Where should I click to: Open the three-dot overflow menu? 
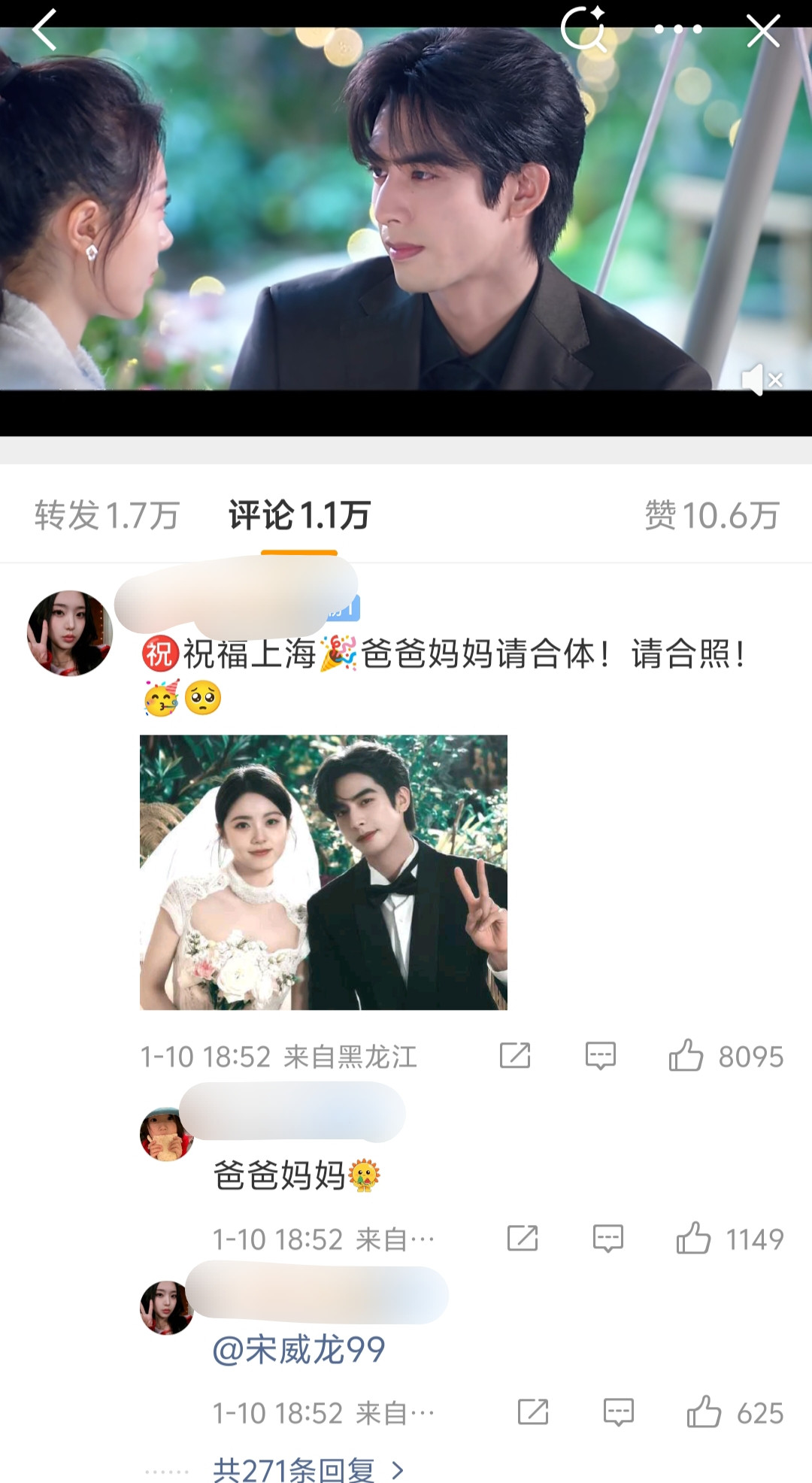(x=677, y=30)
